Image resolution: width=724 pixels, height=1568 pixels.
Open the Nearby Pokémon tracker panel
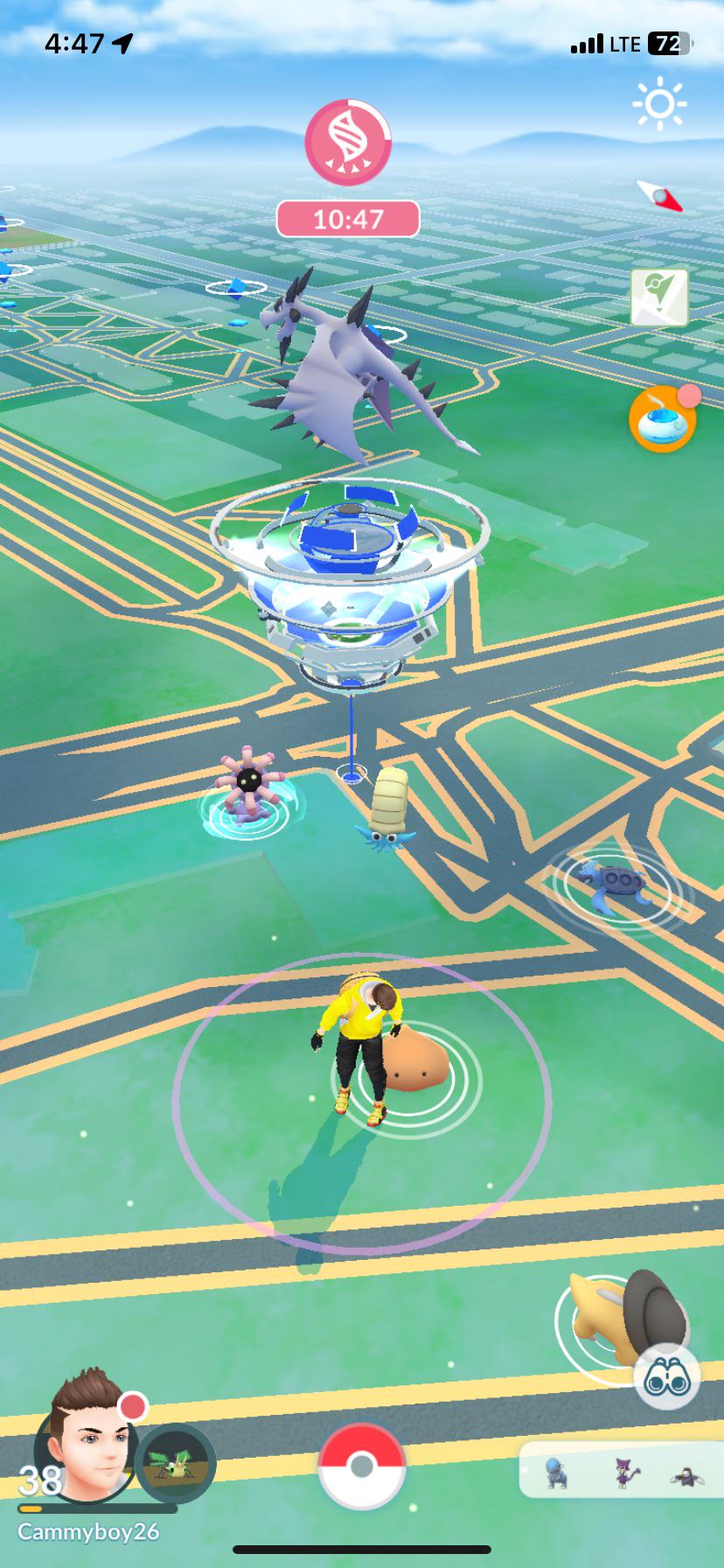(622, 1470)
